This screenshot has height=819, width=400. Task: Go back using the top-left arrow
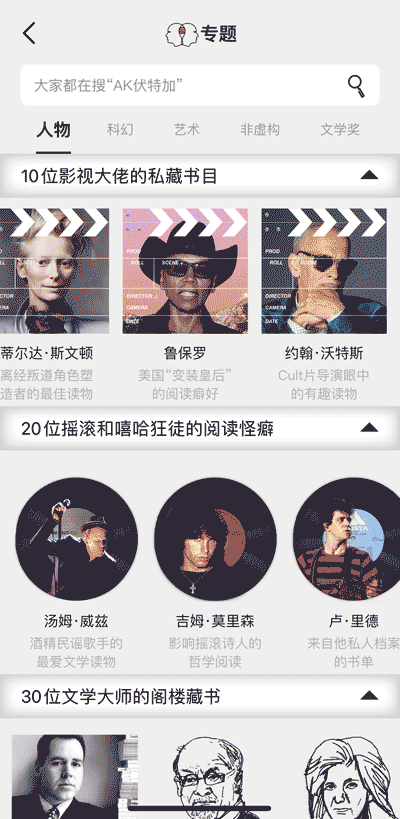pos(29,33)
